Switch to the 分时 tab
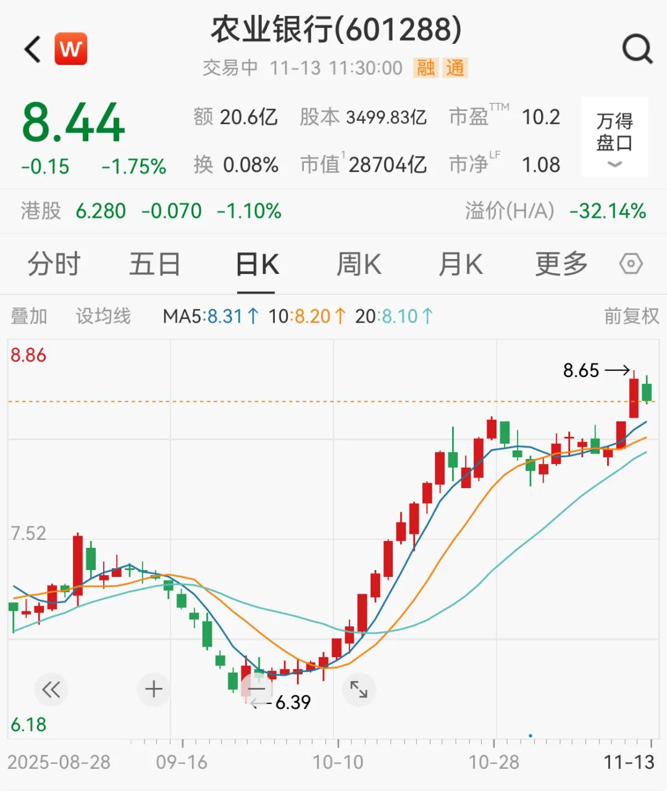The width and height of the screenshot is (667, 791). click(x=54, y=264)
